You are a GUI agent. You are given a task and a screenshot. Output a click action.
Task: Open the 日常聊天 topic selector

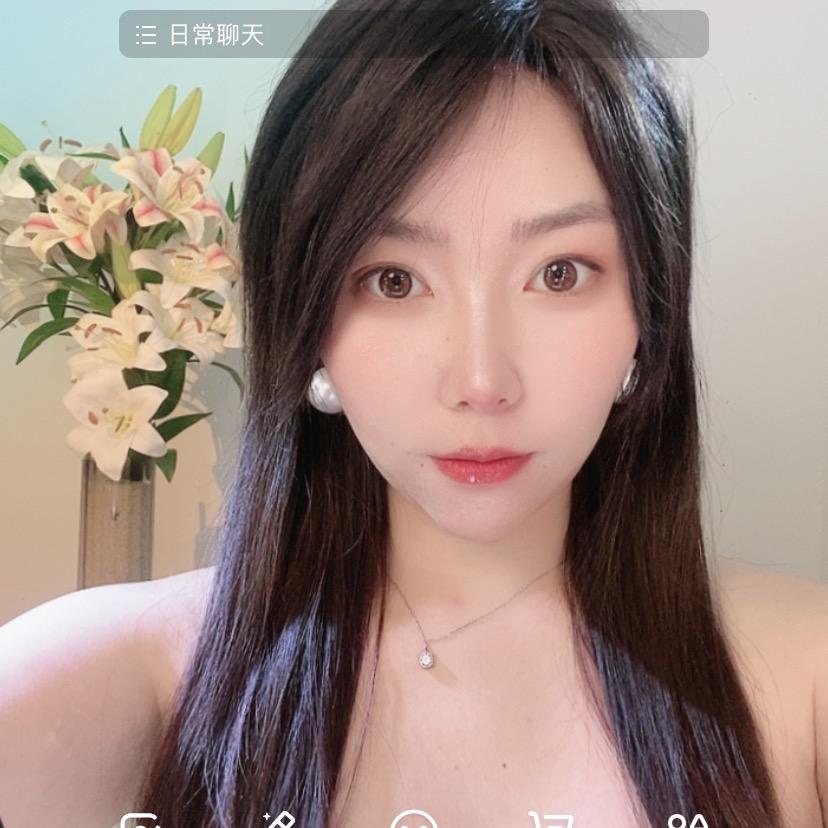(x=215, y=36)
